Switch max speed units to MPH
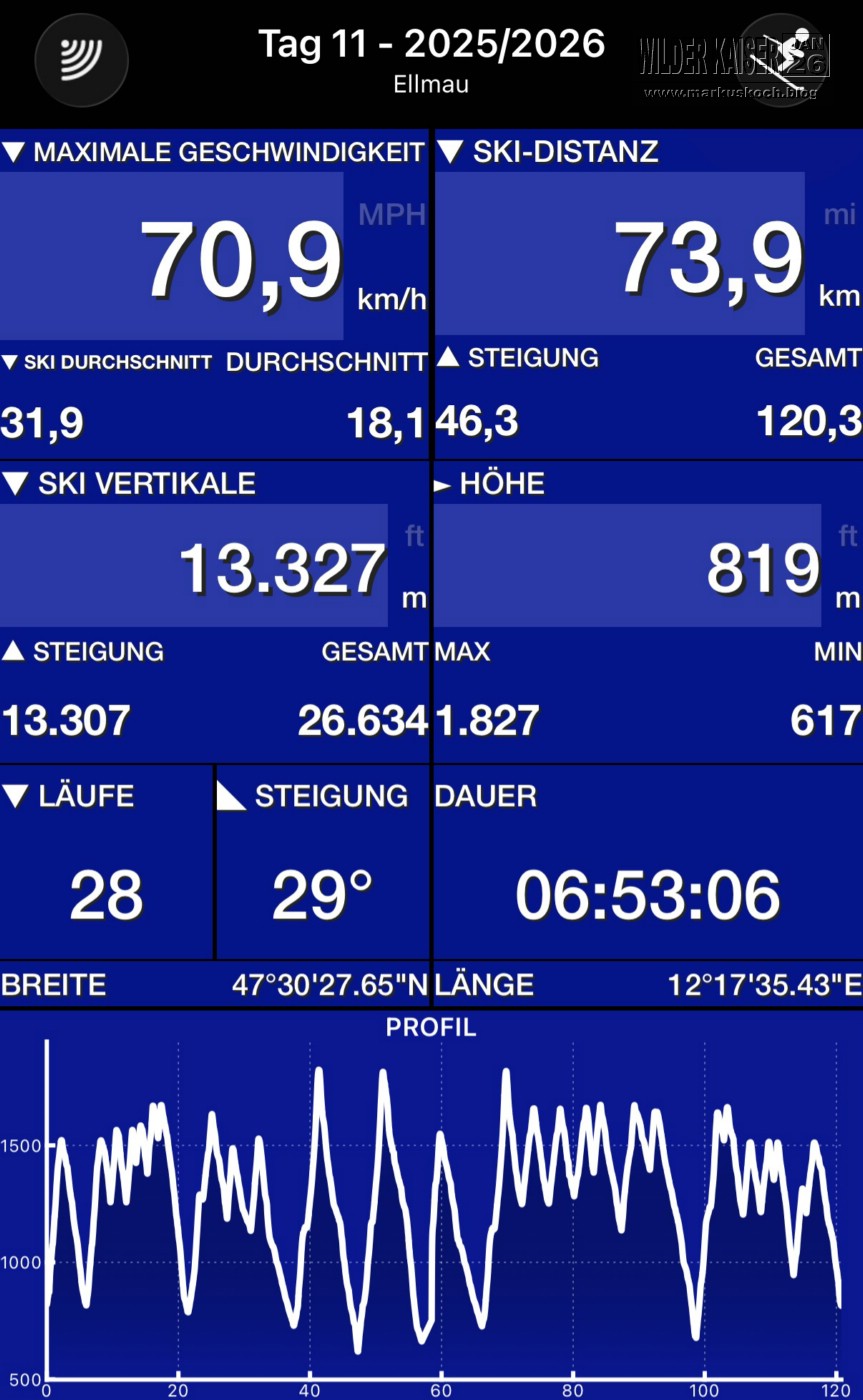 pyautogui.click(x=391, y=214)
